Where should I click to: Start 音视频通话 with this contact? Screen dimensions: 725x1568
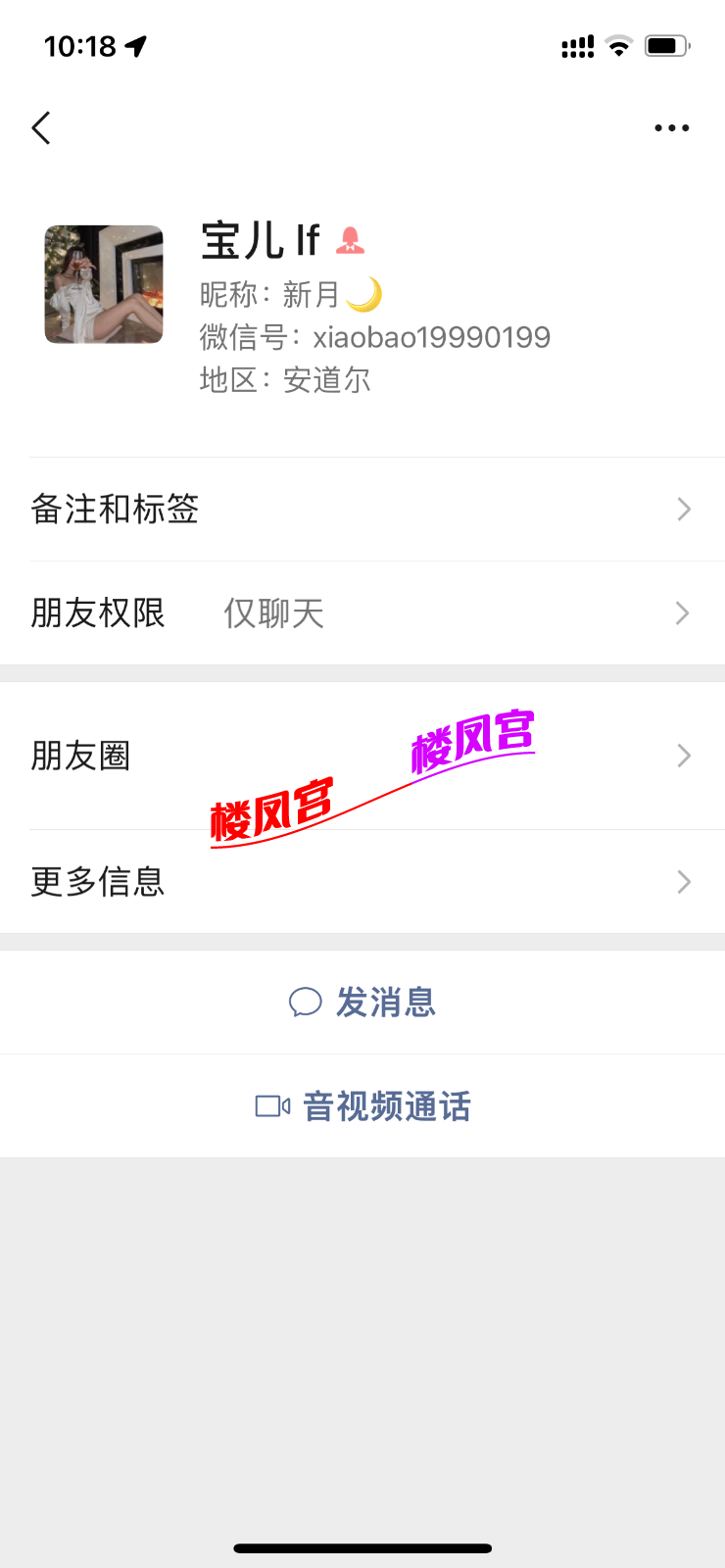click(362, 1106)
